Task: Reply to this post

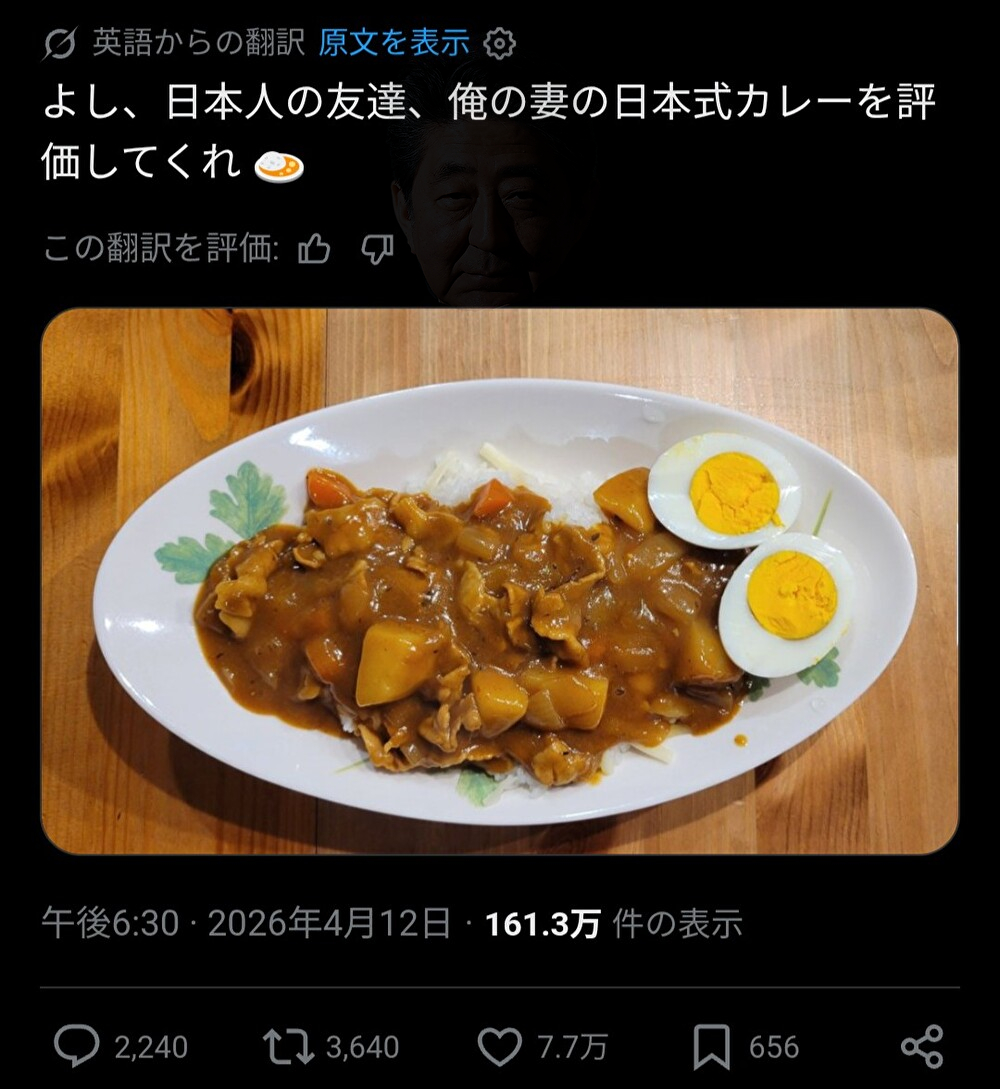Action: [77, 1046]
